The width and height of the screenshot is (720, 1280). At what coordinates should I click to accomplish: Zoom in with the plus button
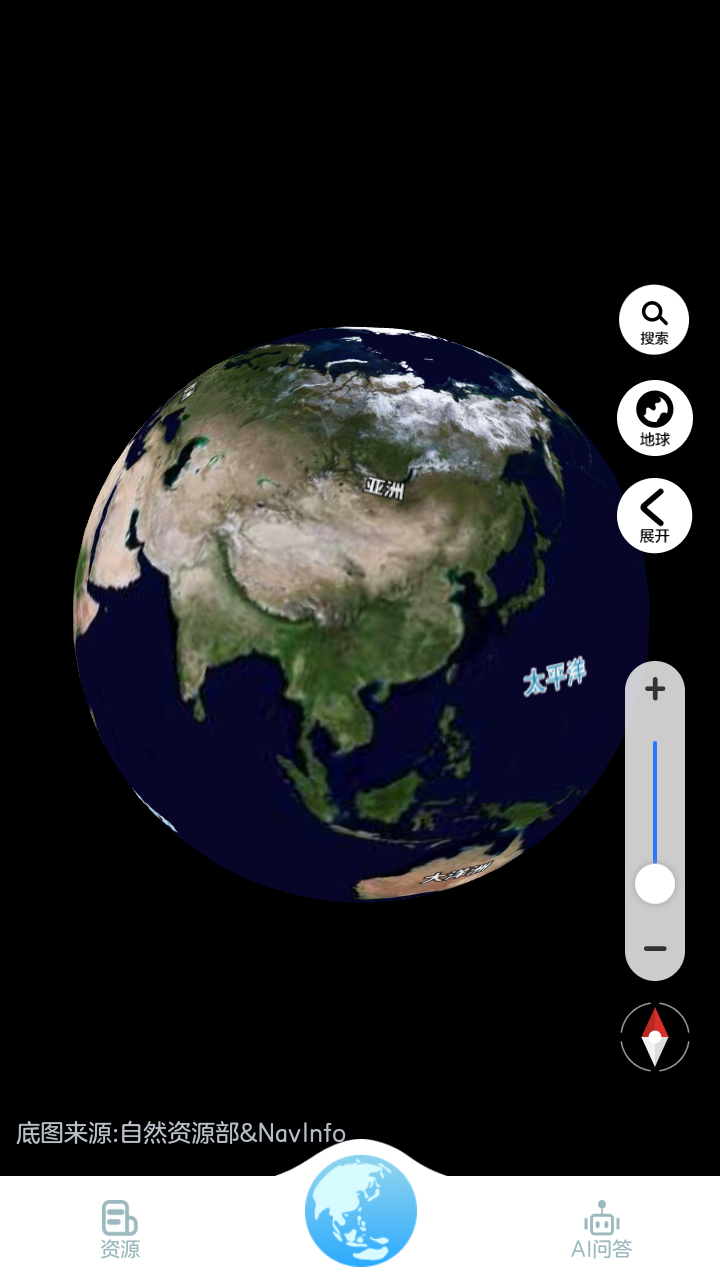[655, 689]
